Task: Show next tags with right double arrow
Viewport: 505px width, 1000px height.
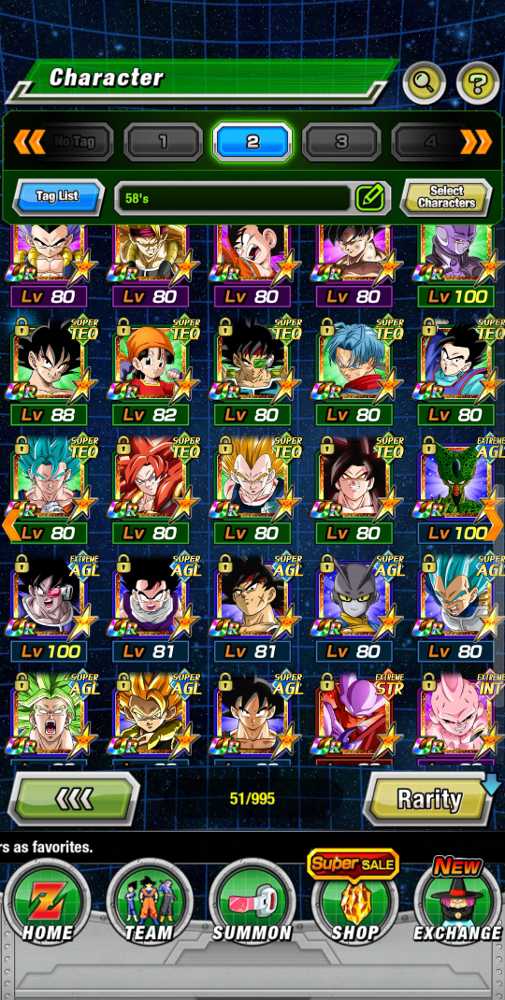Action: click(476, 142)
